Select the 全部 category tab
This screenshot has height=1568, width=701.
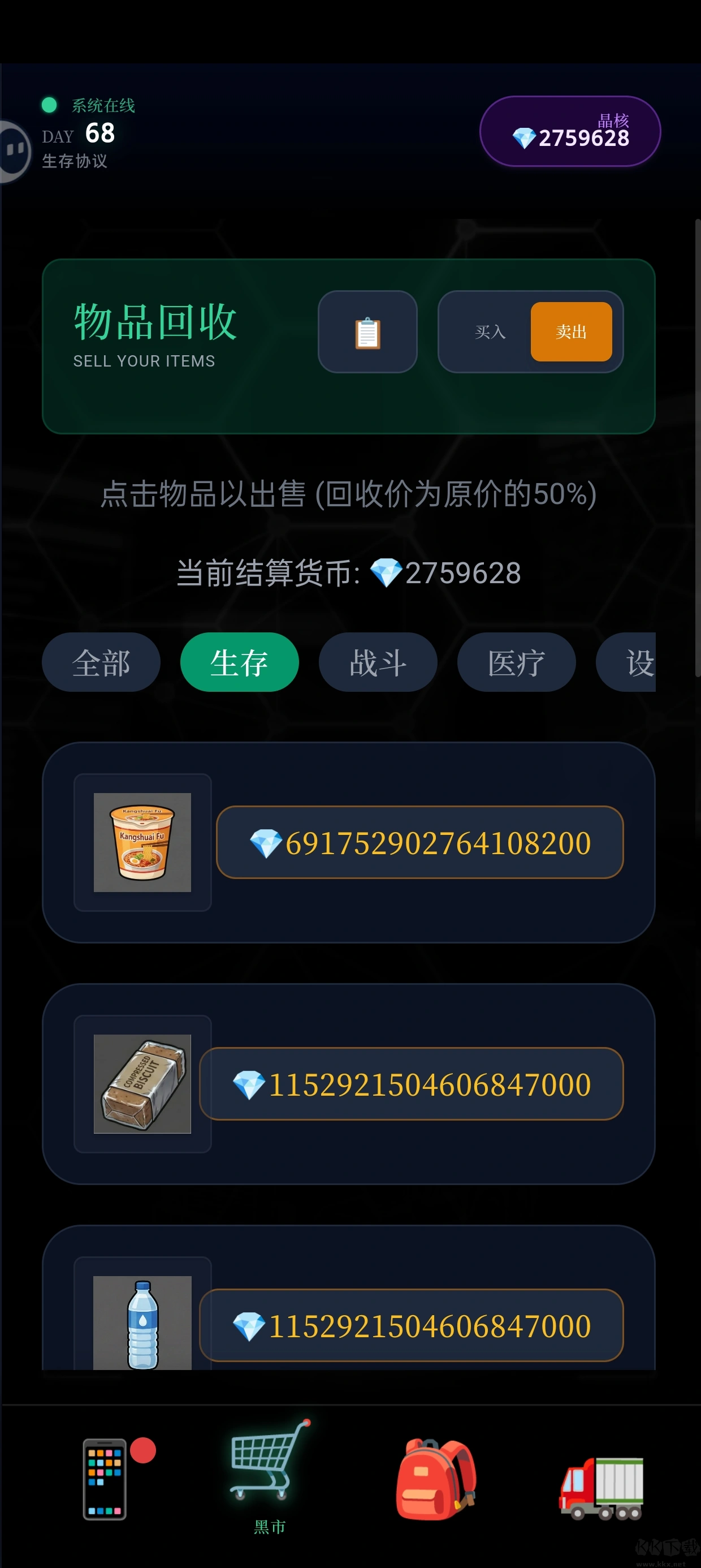(x=101, y=662)
